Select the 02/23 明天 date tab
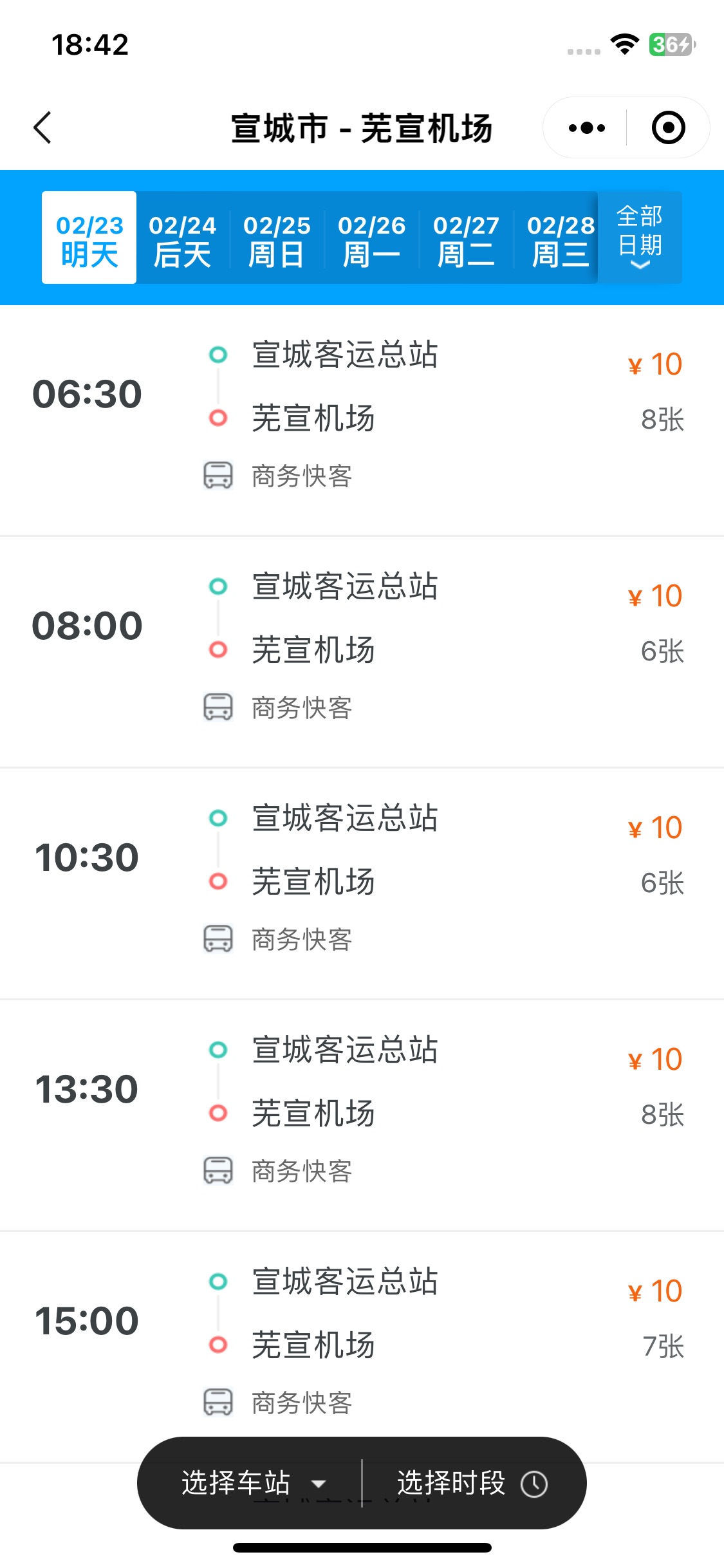The width and height of the screenshot is (724, 1568). click(x=89, y=238)
